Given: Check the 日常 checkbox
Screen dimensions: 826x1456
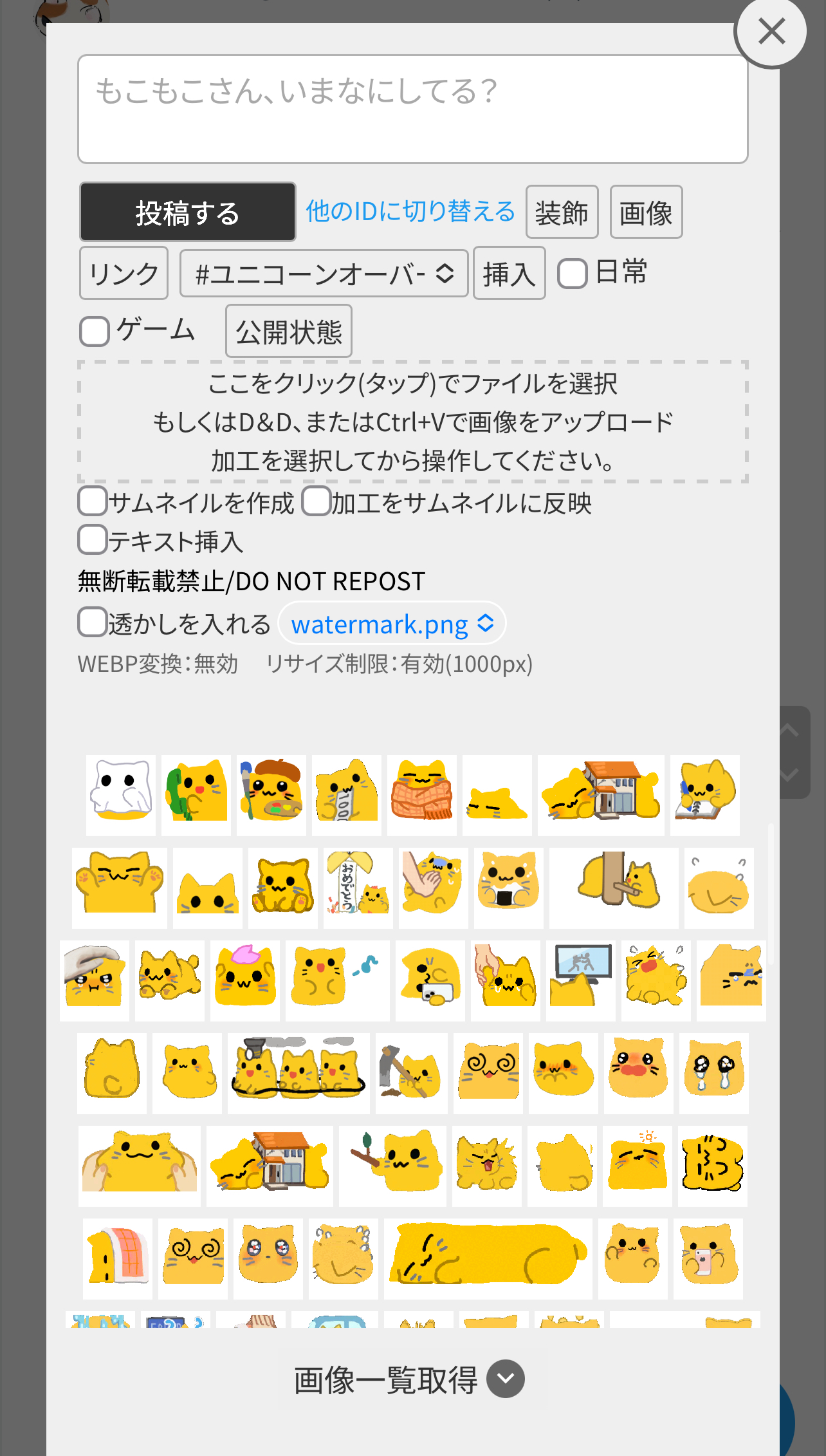Looking at the screenshot, I should click(572, 274).
